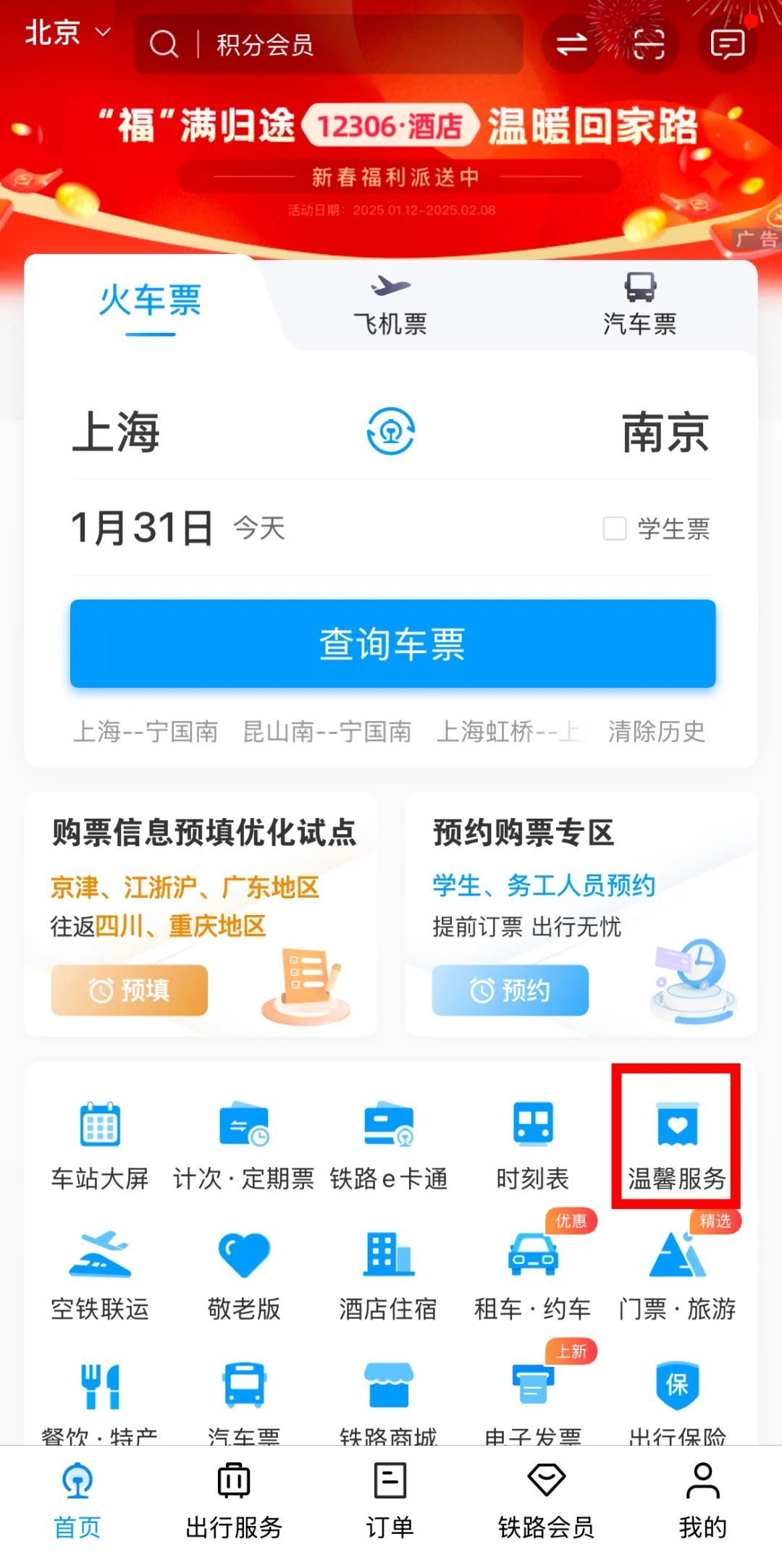Switch to the 飞机票 flight tab
This screenshot has width=782, height=1568.
pos(391,304)
